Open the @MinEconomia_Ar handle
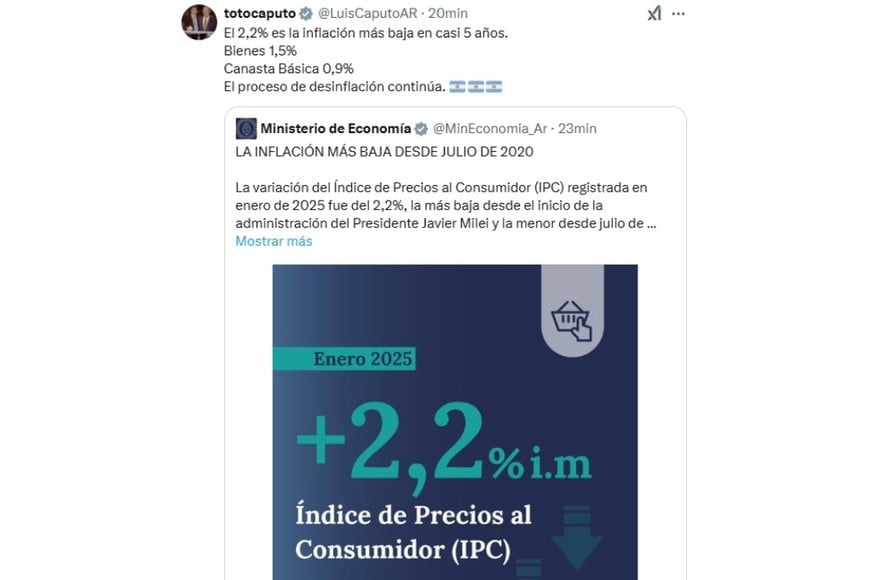The image size is (870, 580). [490, 128]
